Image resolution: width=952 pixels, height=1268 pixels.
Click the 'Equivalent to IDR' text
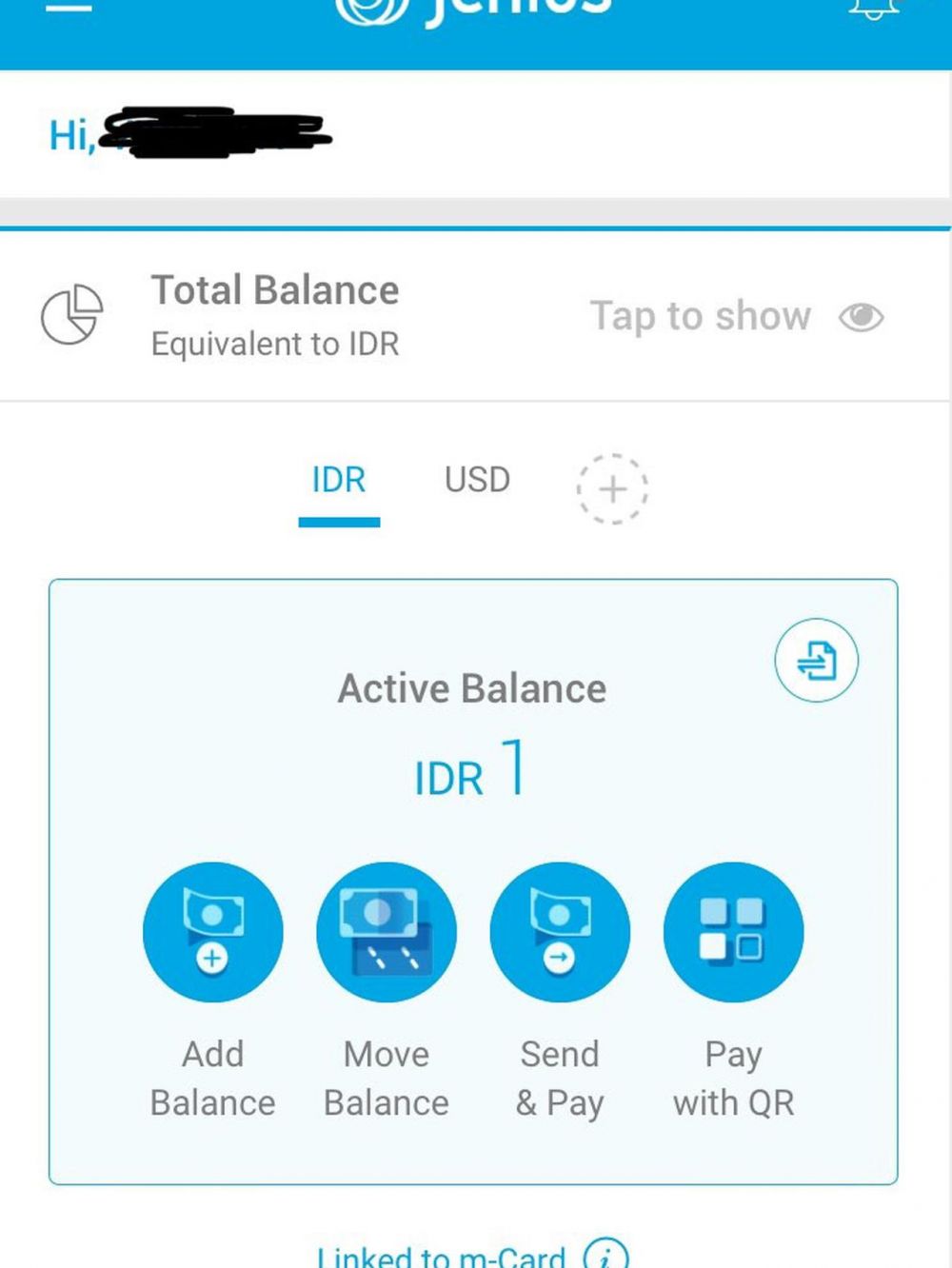(x=276, y=344)
